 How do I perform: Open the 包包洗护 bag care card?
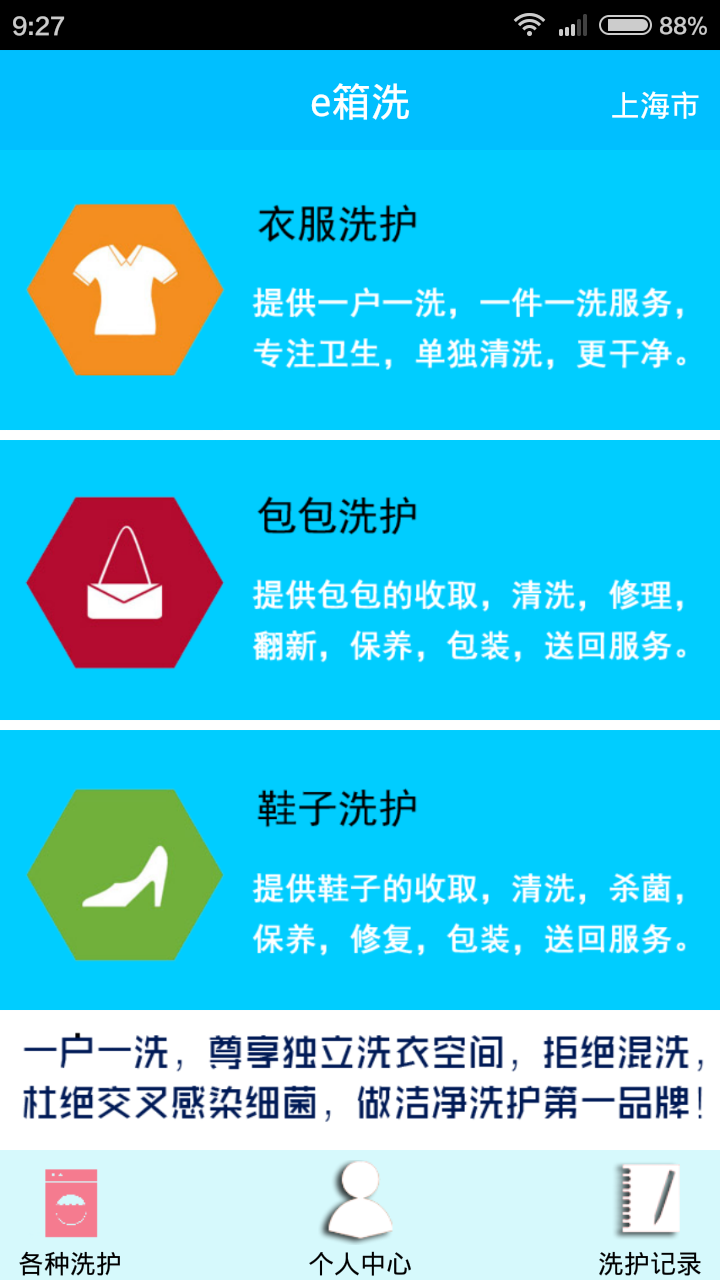pyautogui.click(x=360, y=582)
